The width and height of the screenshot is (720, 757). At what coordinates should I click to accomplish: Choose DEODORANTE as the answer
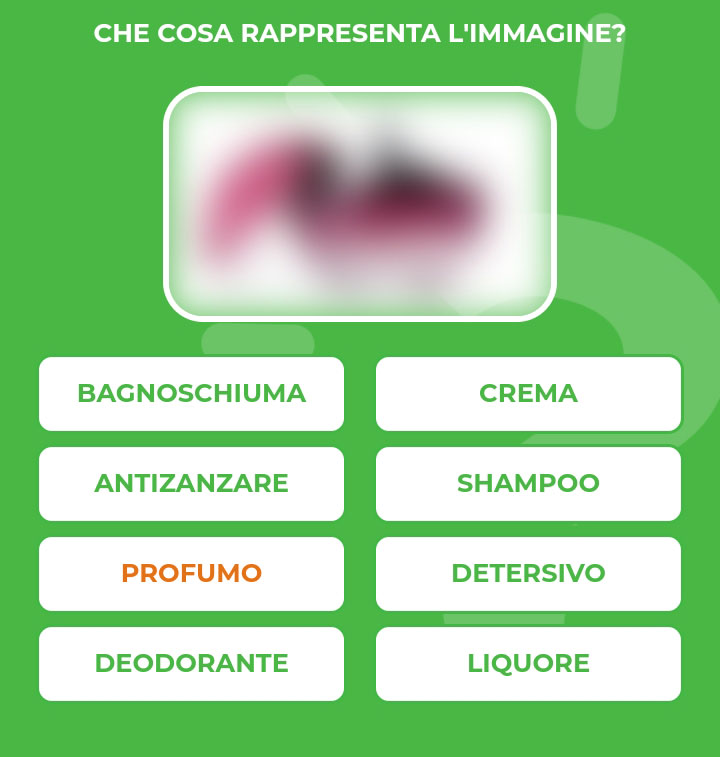click(x=191, y=664)
